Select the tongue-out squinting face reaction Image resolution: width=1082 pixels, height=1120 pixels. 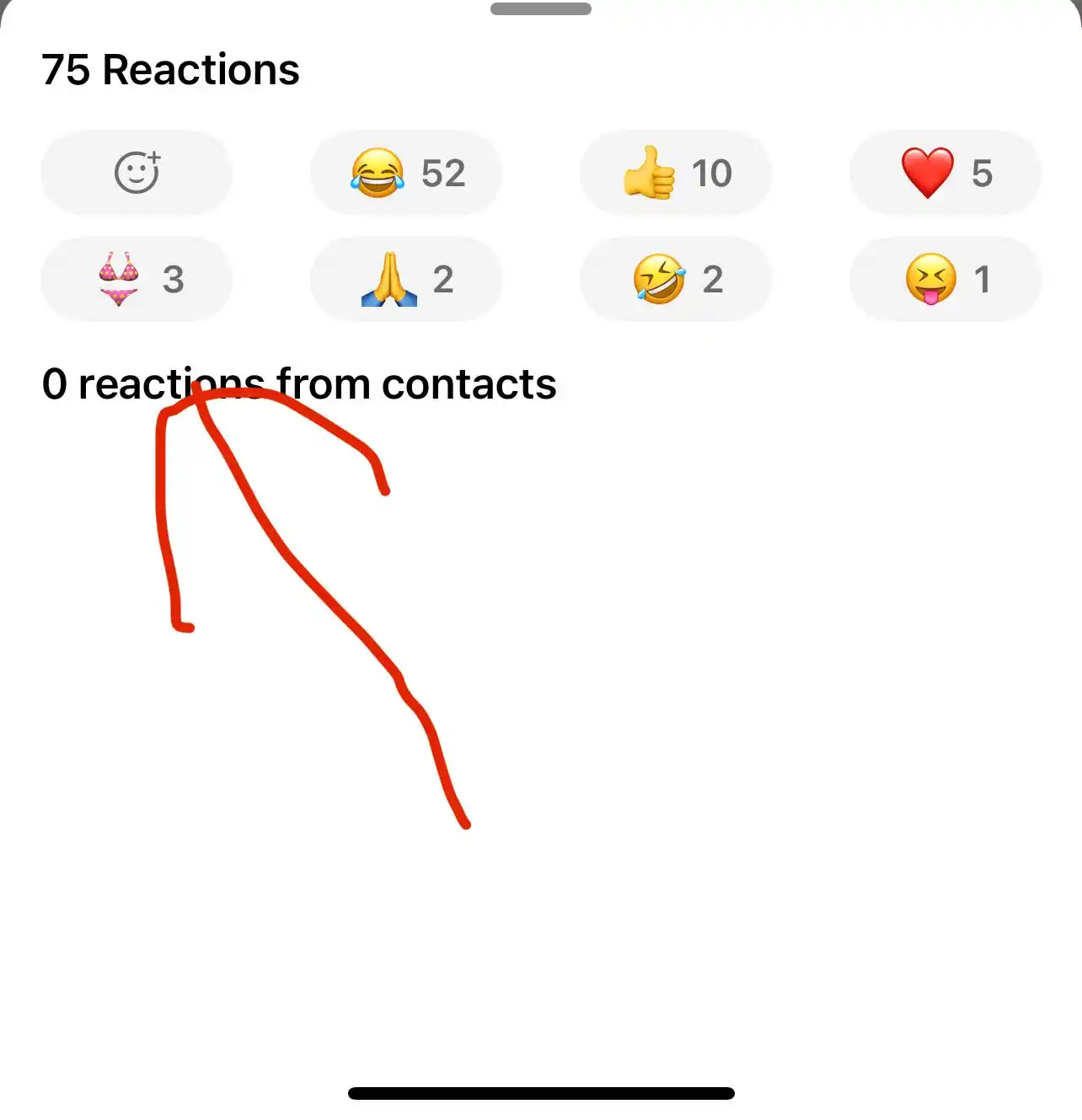(x=945, y=279)
